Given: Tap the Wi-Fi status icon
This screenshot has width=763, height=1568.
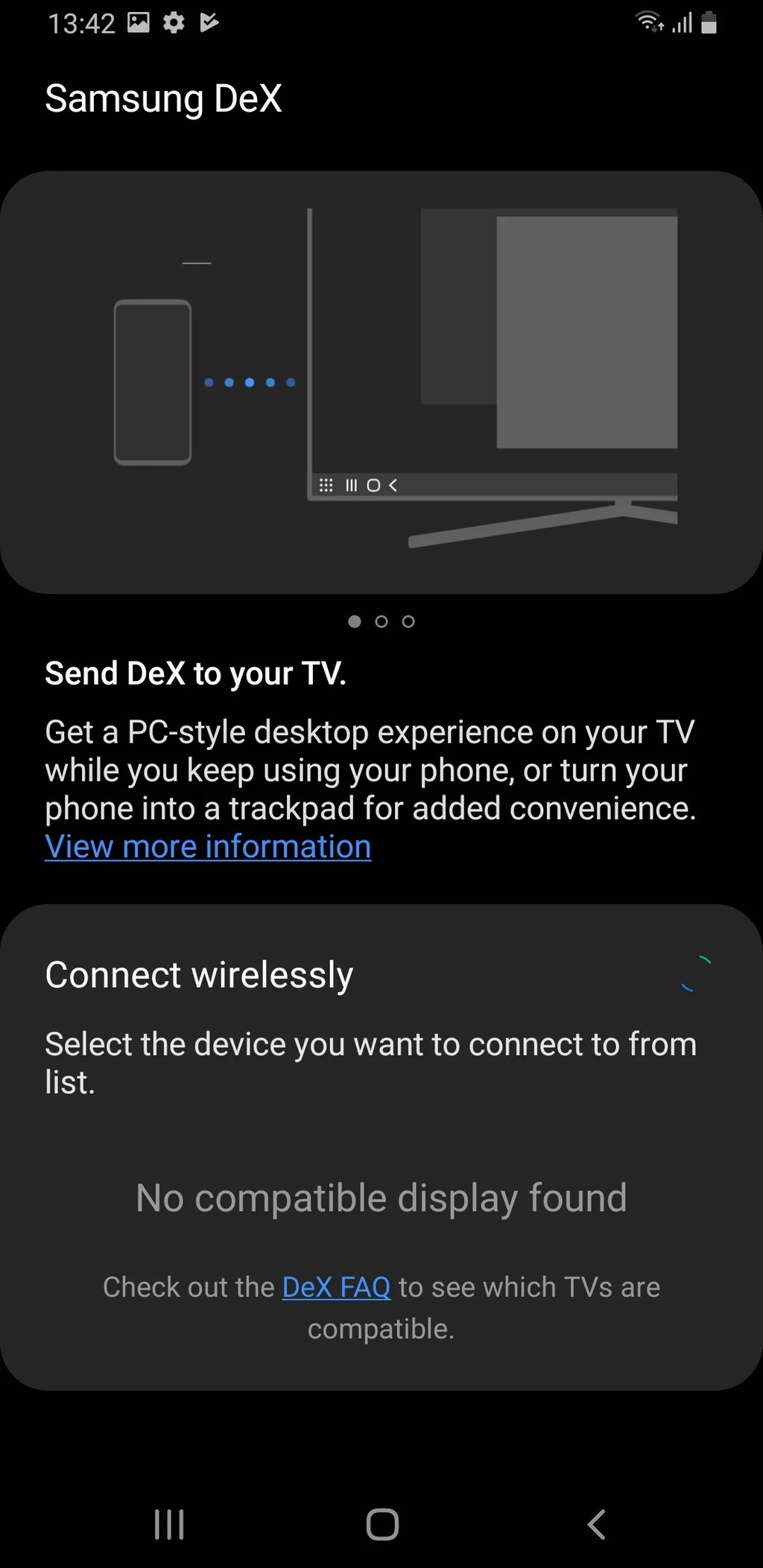Looking at the screenshot, I should [648, 22].
